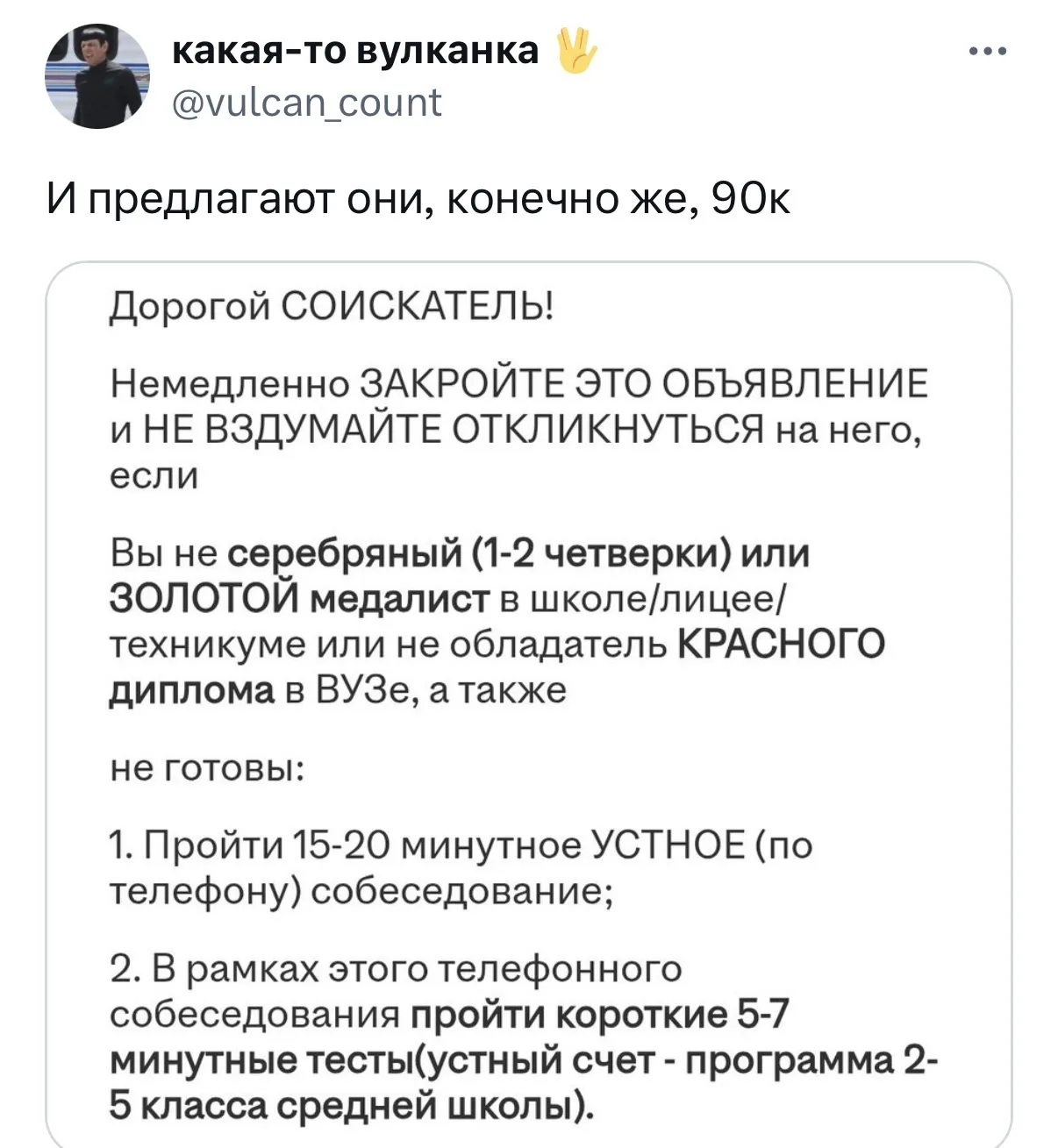
Task: Open the attached job posting image
Action: 528,702
